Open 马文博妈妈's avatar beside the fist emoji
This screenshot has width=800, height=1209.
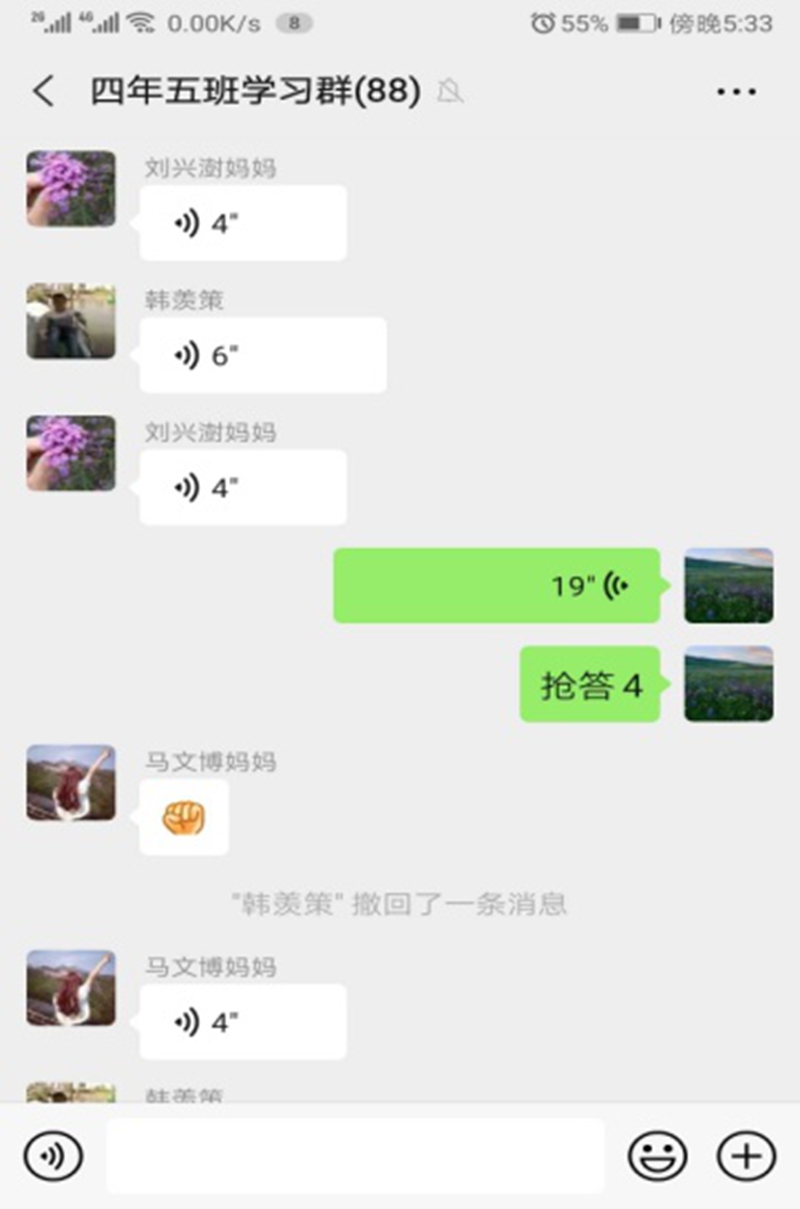71,782
